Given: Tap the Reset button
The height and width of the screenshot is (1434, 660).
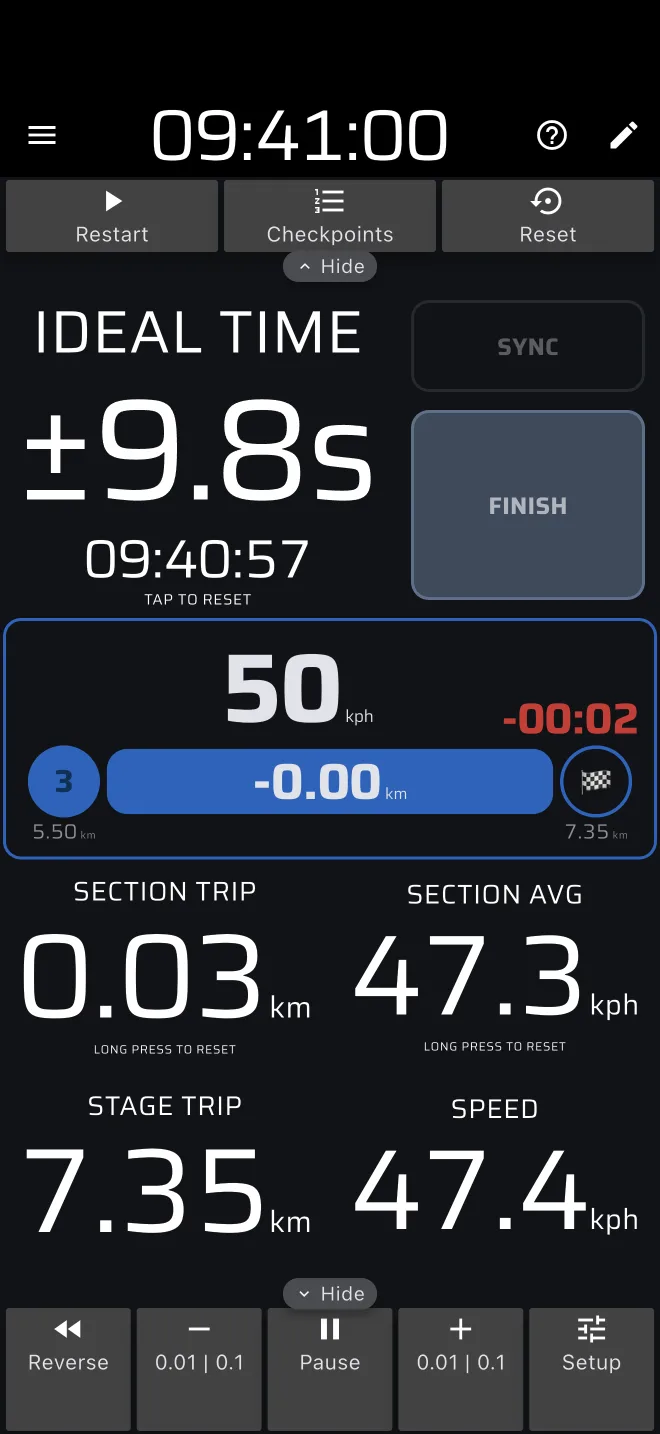Looking at the screenshot, I should point(548,216).
